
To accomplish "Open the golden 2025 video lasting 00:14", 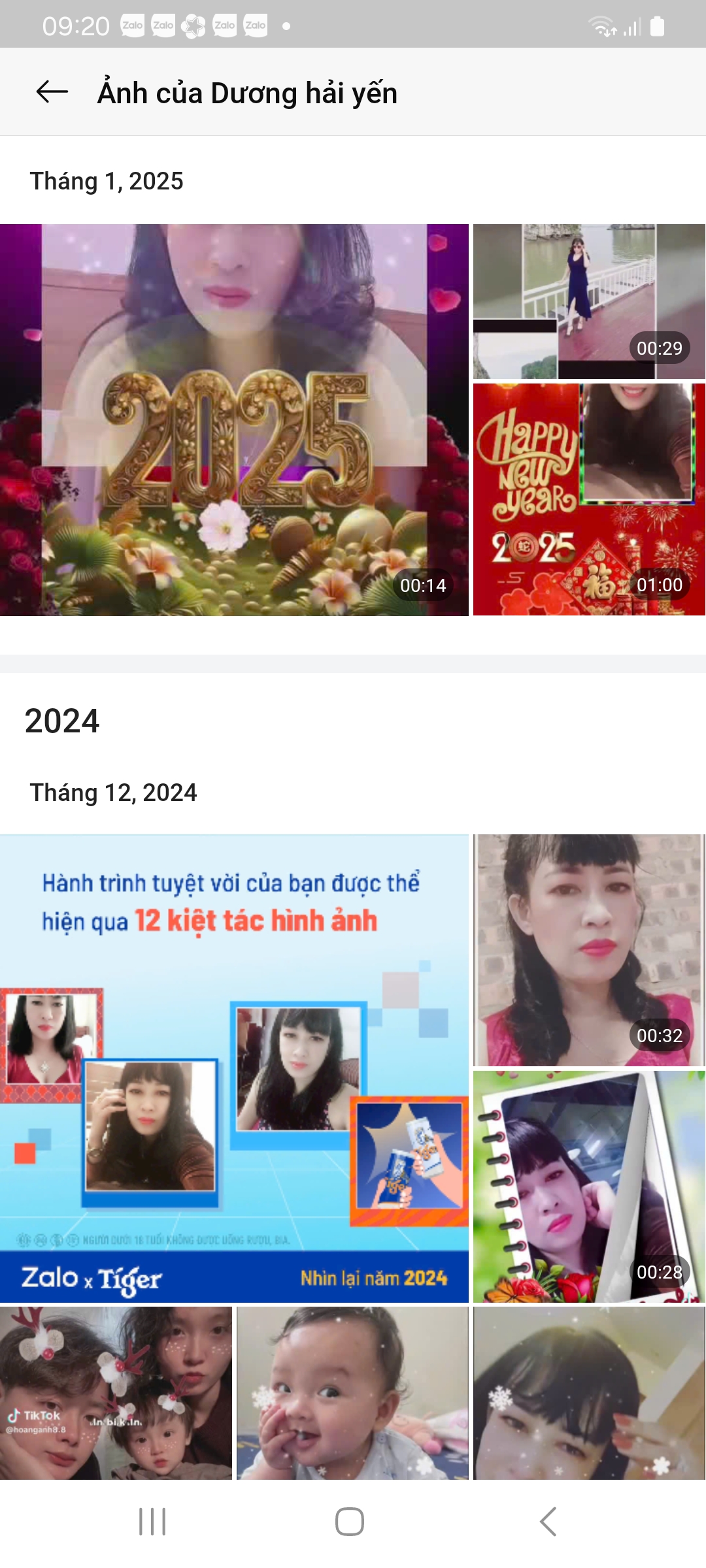I will point(234,419).
